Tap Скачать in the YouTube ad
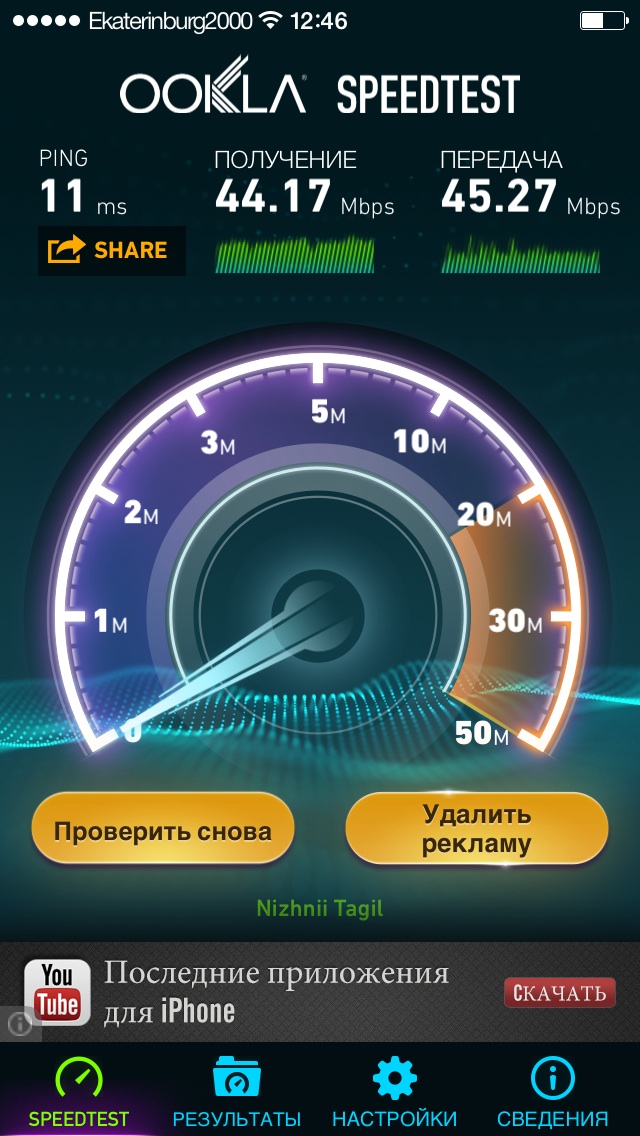Viewport: 640px width, 1136px height. (x=560, y=992)
